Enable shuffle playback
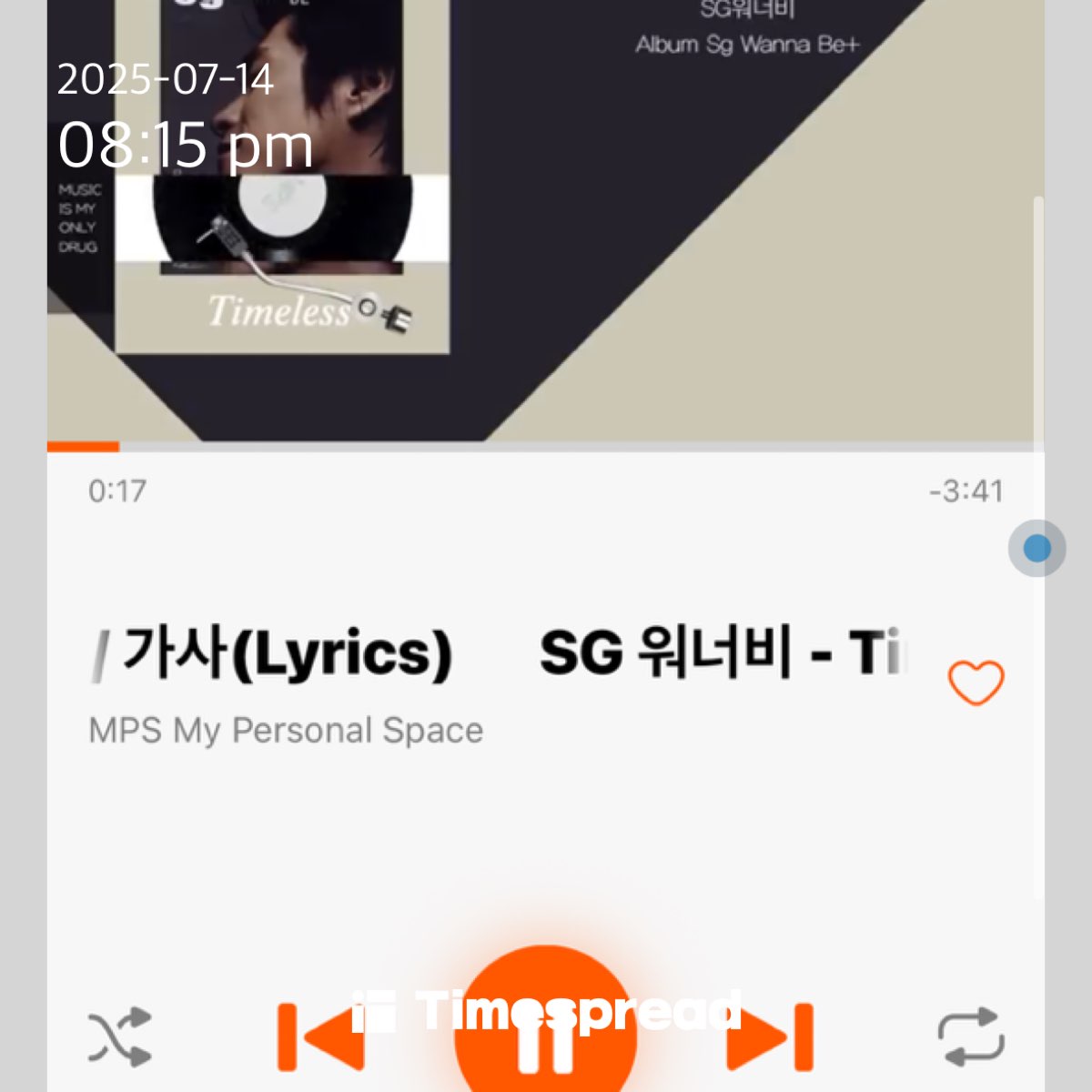This screenshot has width=1092, height=1092. [x=119, y=1036]
